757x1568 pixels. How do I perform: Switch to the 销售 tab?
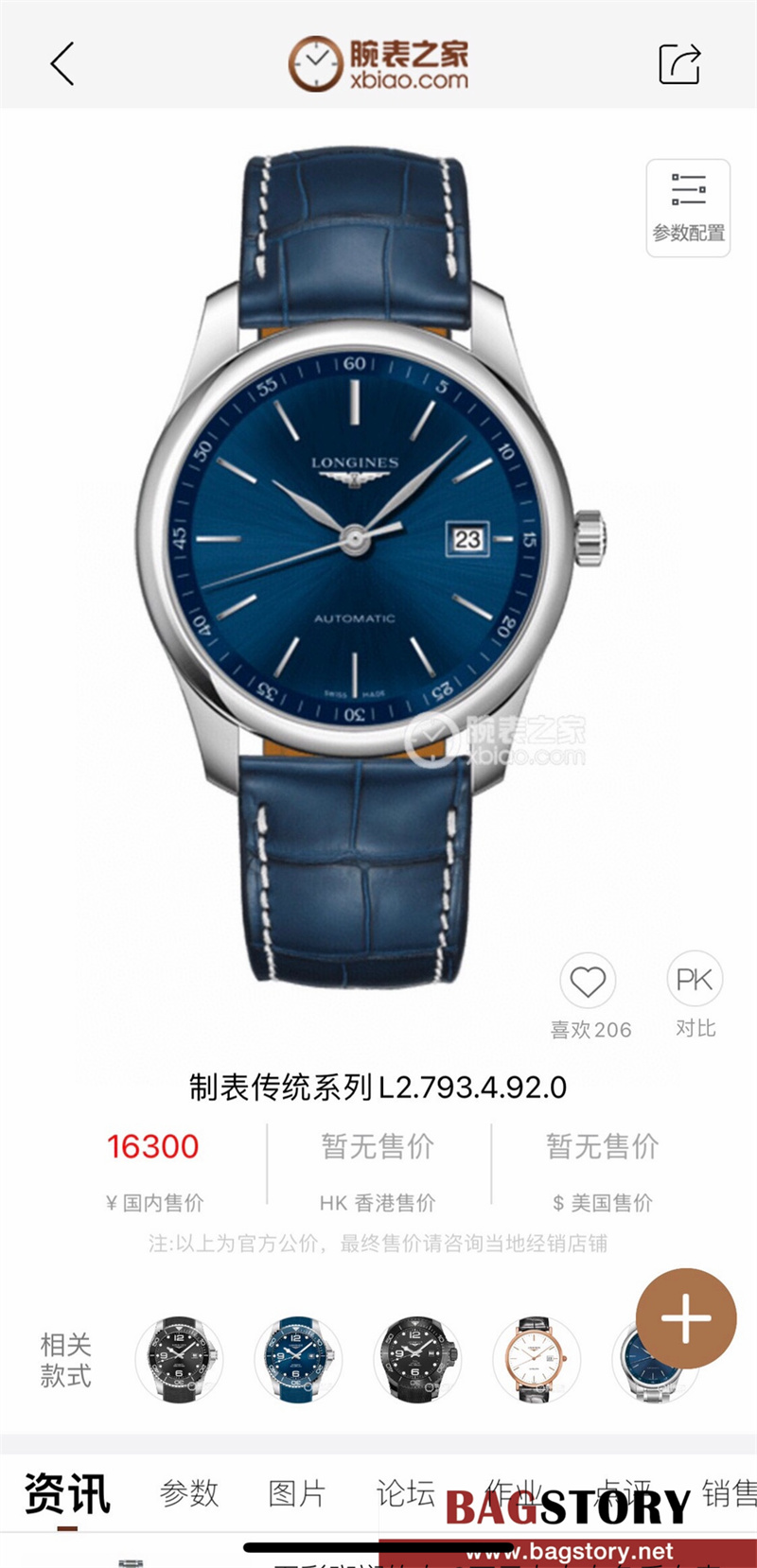point(729,1492)
